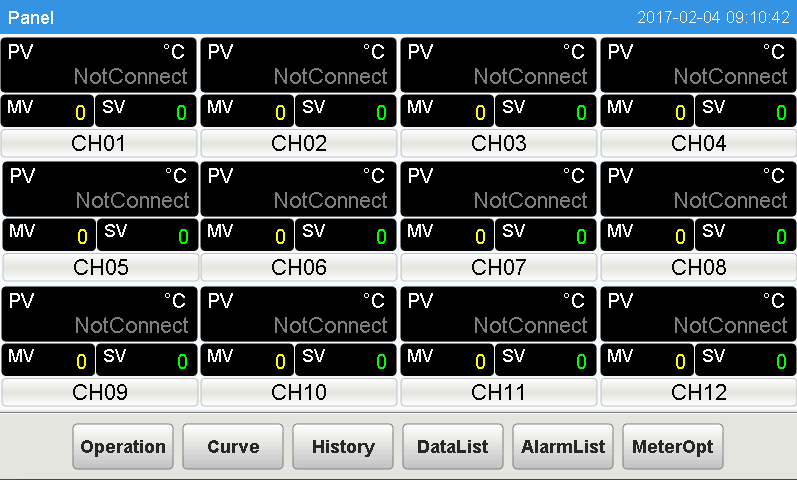
Task: View the AlarmList
Action: click(x=563, y=446)
